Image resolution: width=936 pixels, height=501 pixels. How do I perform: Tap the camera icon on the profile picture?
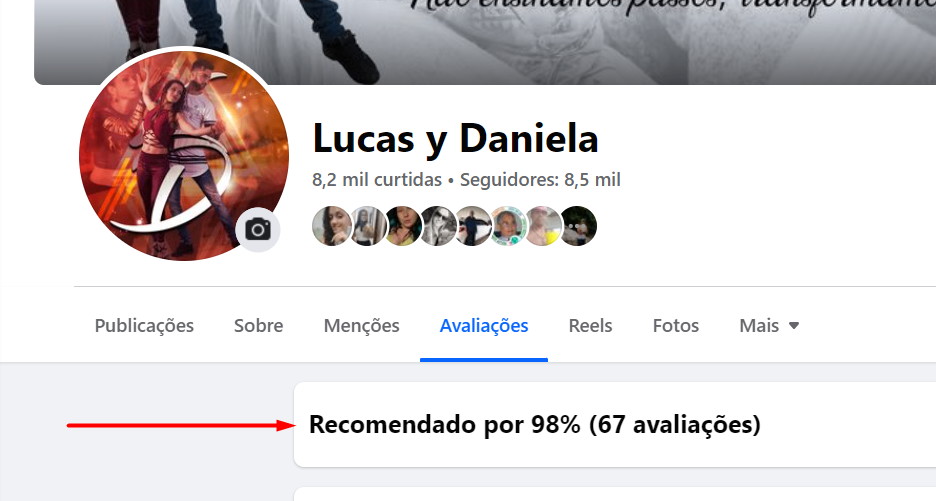click(x=258, y=229)
